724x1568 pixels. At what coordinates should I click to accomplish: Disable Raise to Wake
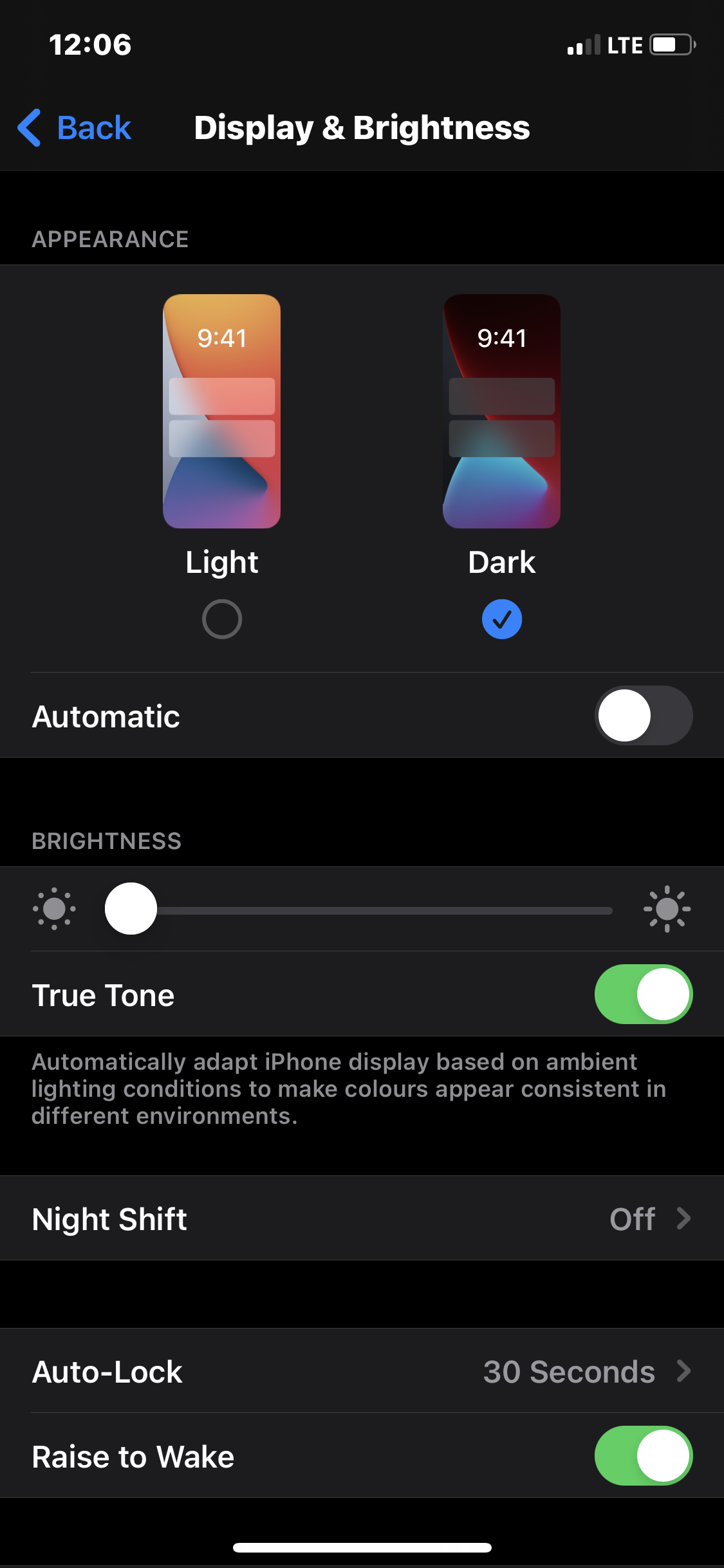coord(644,1455)
